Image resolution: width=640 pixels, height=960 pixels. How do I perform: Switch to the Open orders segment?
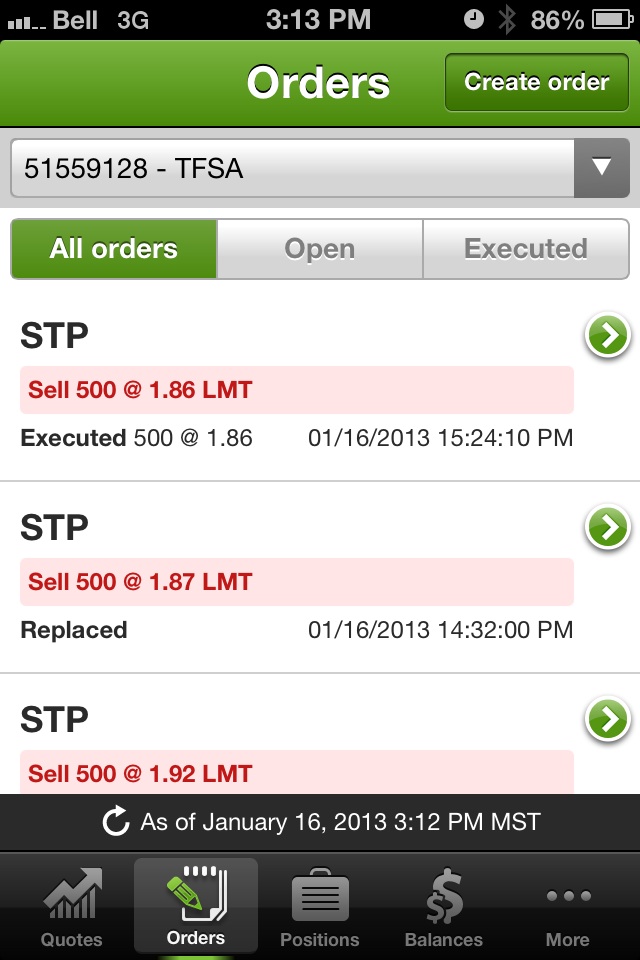320,249
